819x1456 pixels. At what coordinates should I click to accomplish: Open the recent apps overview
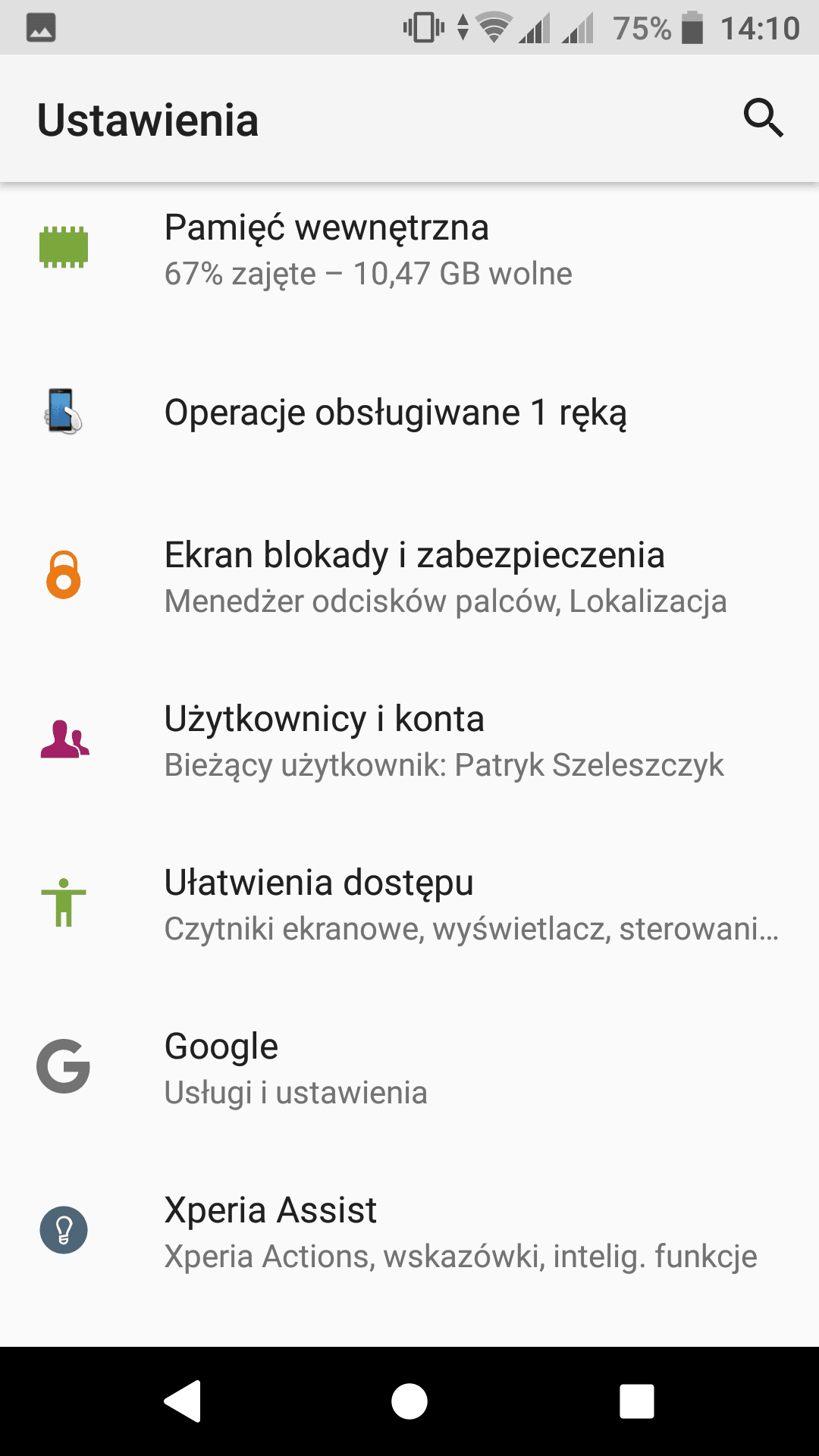pyautogui.click(x=636, y=1401)
